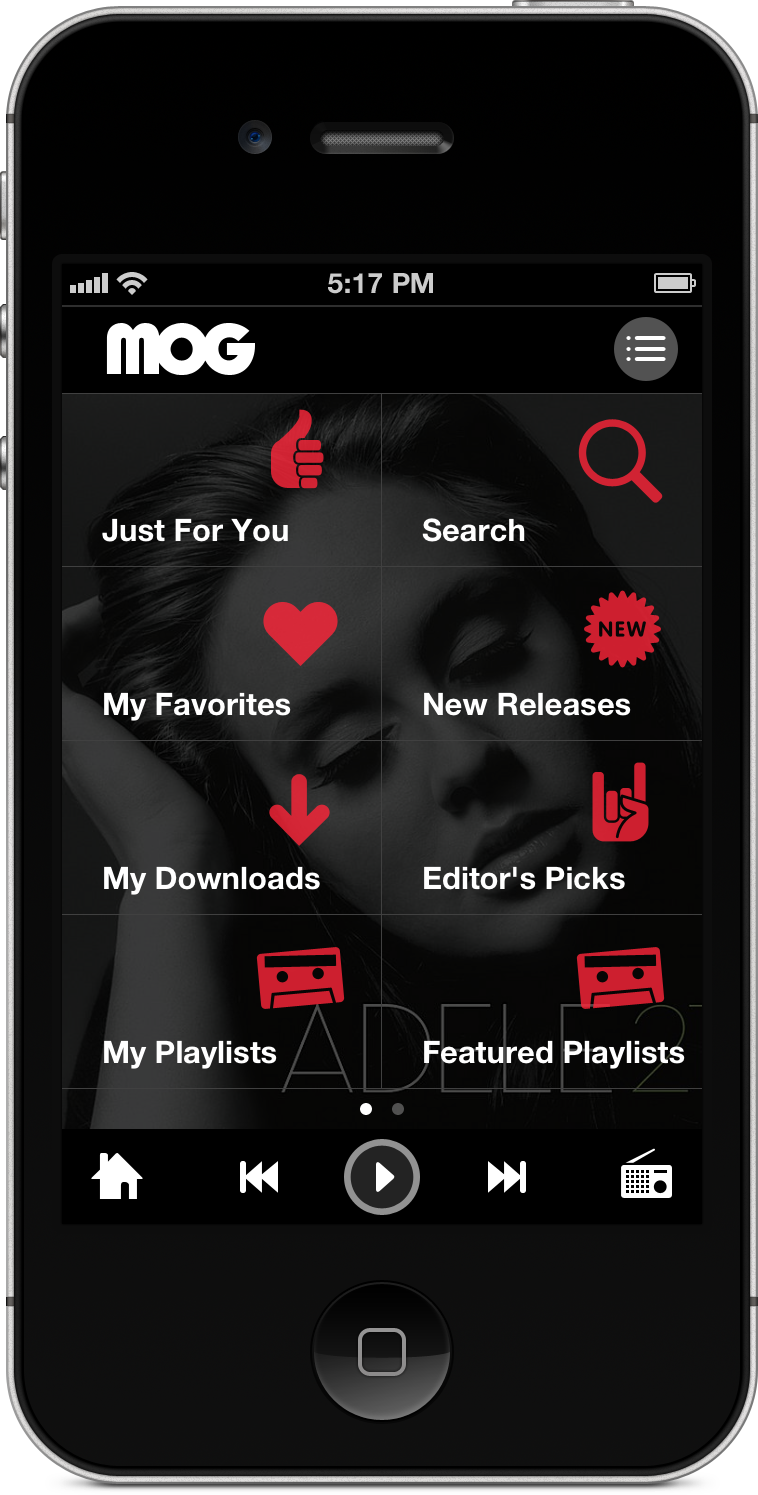Viewport: 758px width, 1495px height.
Task: Tap the home icon in bottom bar
Action: click(117, 1177)
